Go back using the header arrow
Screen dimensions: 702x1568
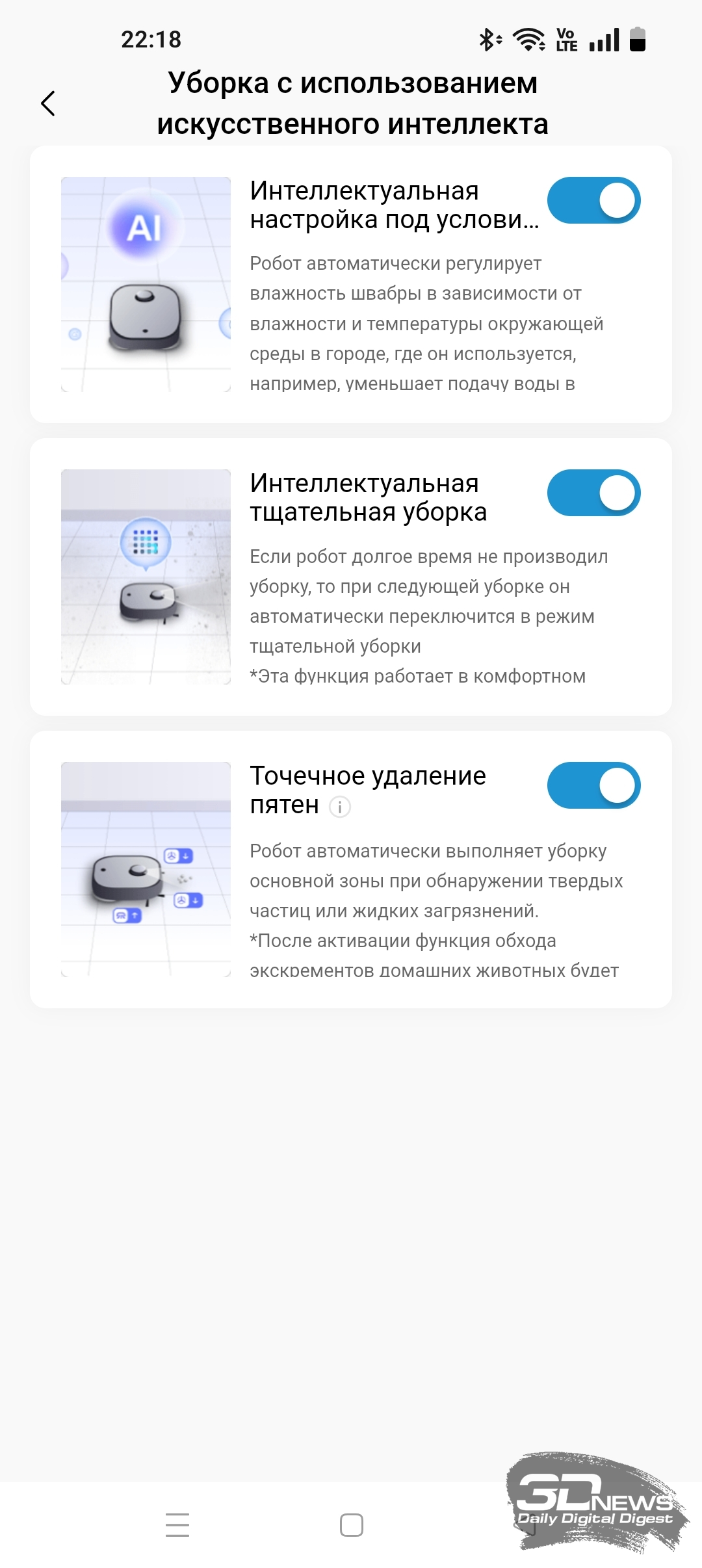click(x=48, y=103)
